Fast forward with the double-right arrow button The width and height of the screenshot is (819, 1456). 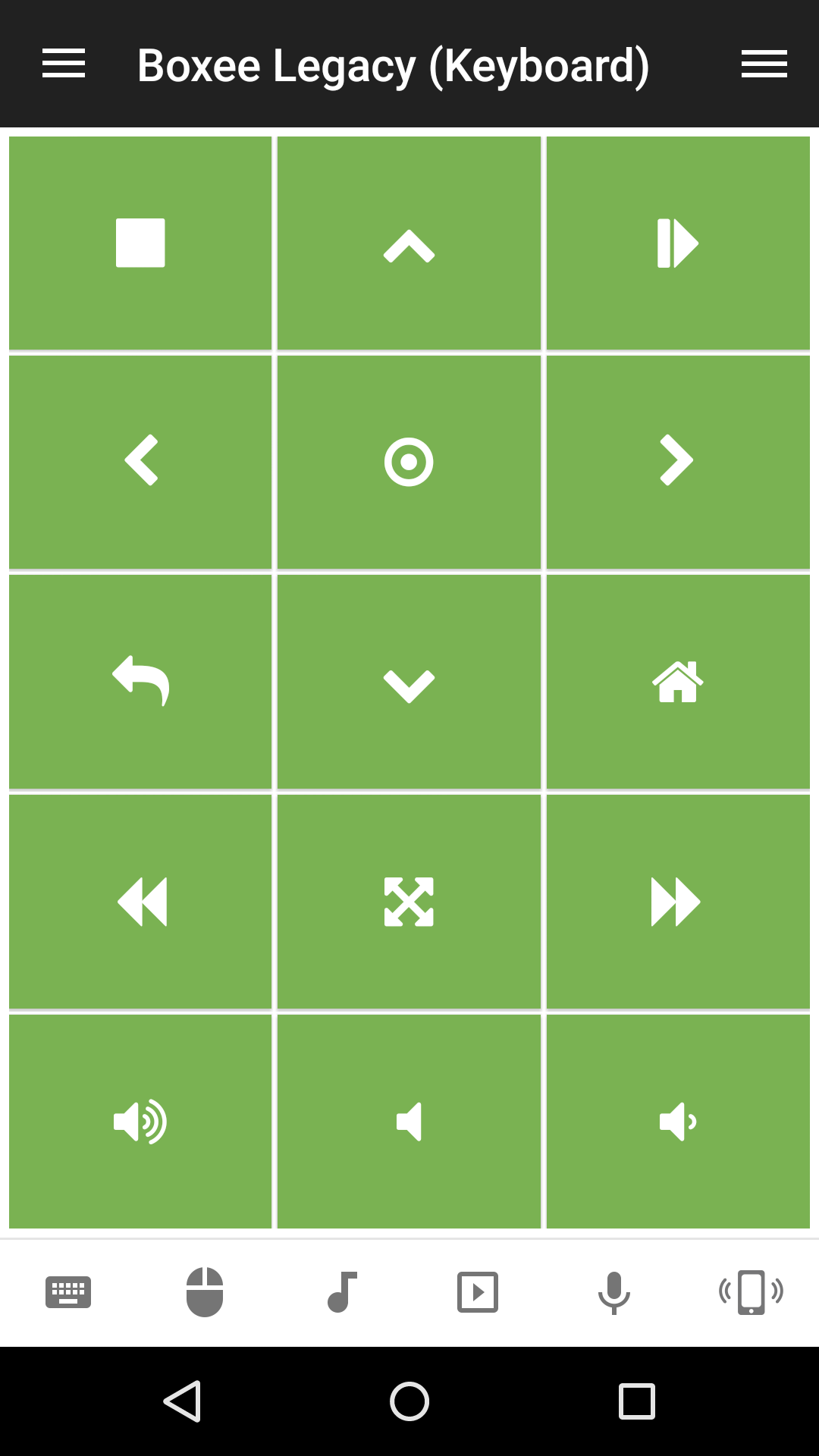pos(677,902)
